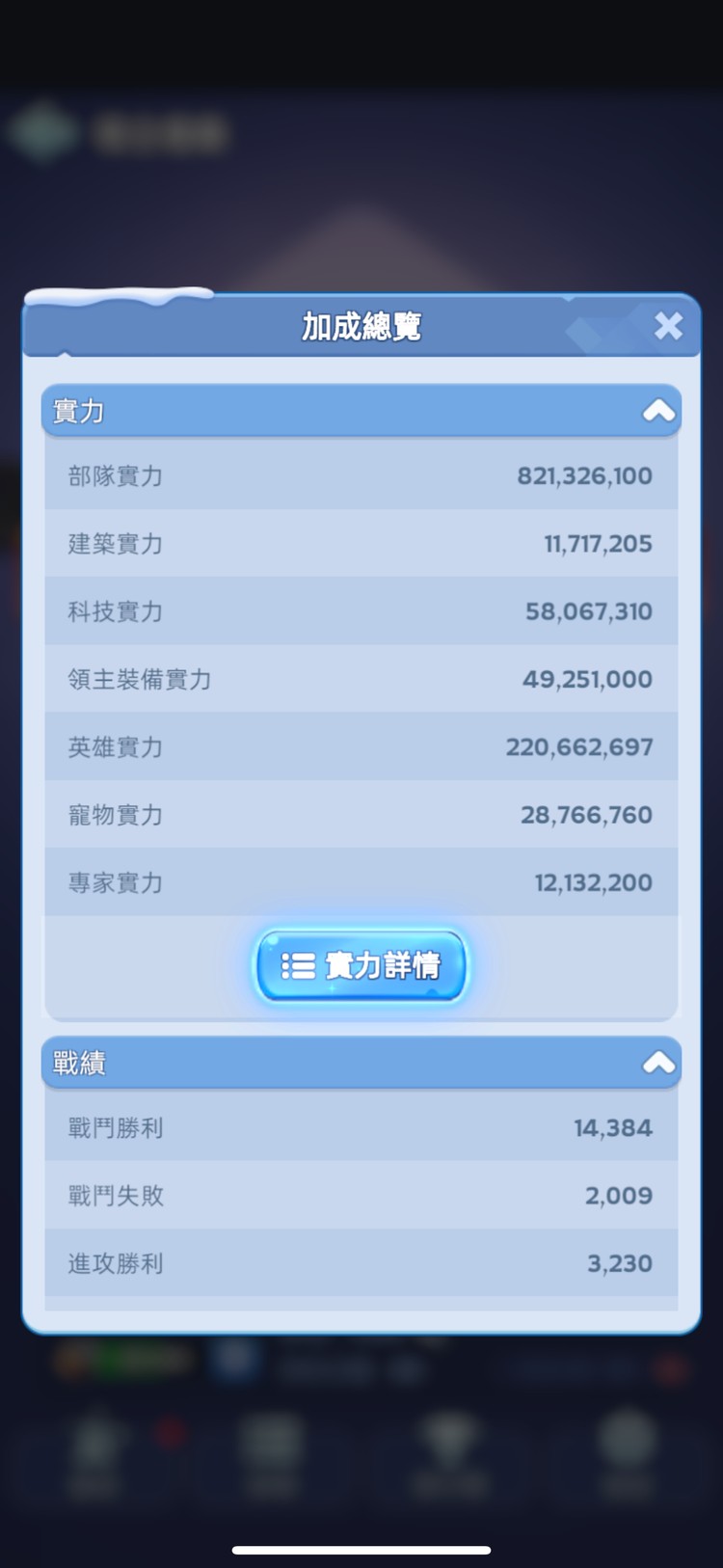Select the 戰績 section header
Screen dimensions: 723x1568
tap(361, 1062)
